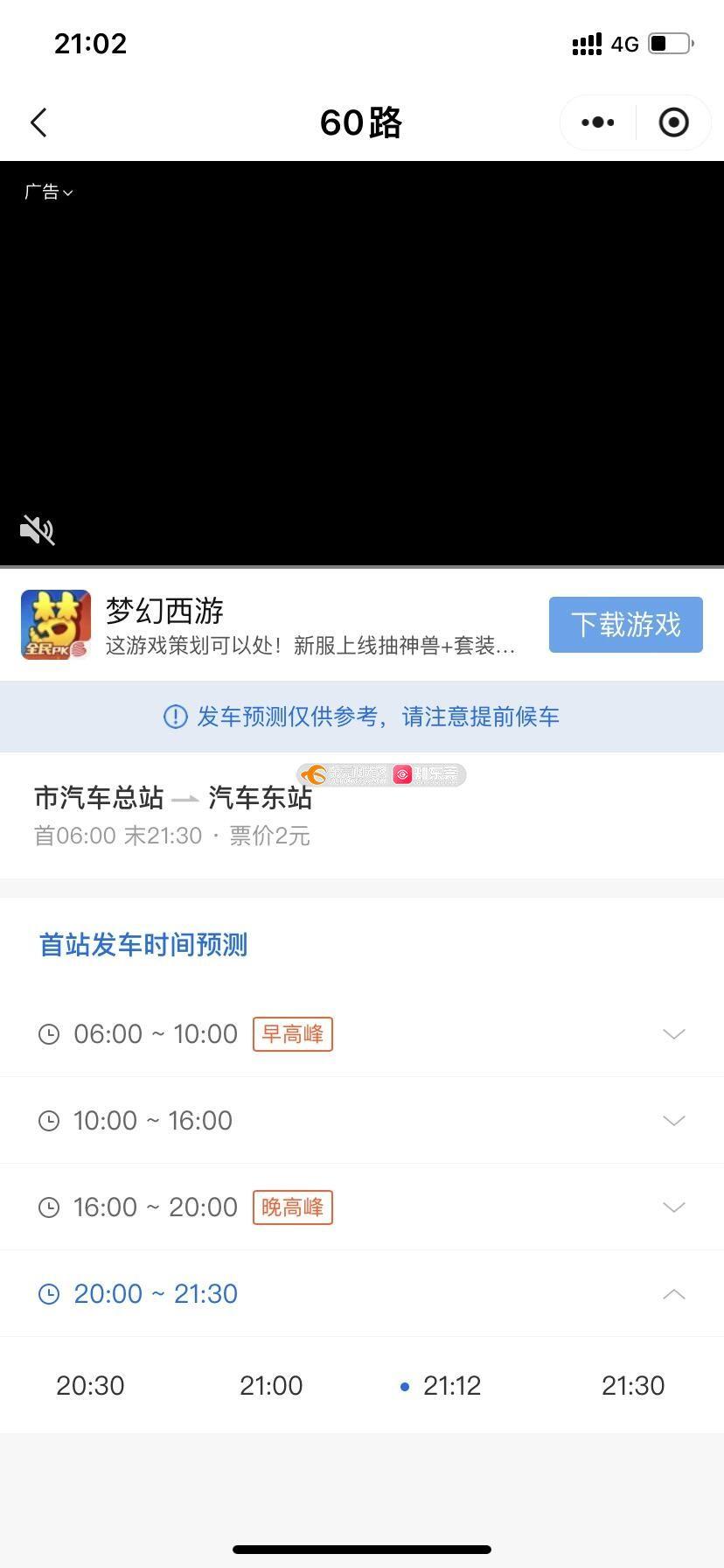Screen dimensions: 724x1568
Task: Open the mini program more options menu
Action: click(x=598, y=122)
